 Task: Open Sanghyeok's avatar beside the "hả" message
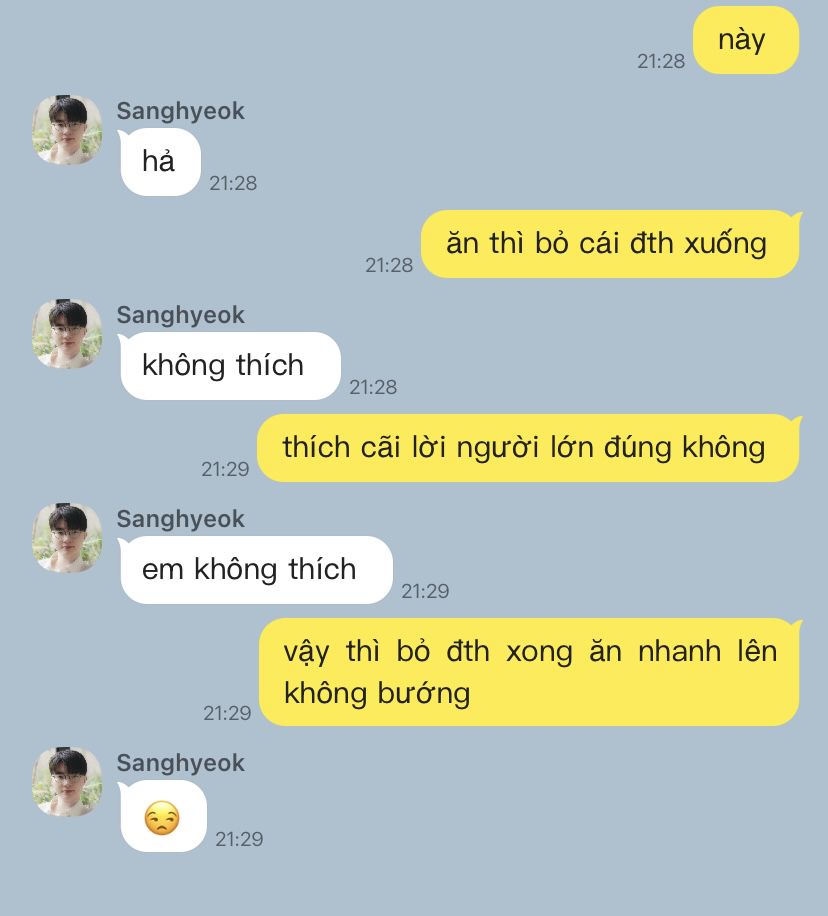point(67,130)
